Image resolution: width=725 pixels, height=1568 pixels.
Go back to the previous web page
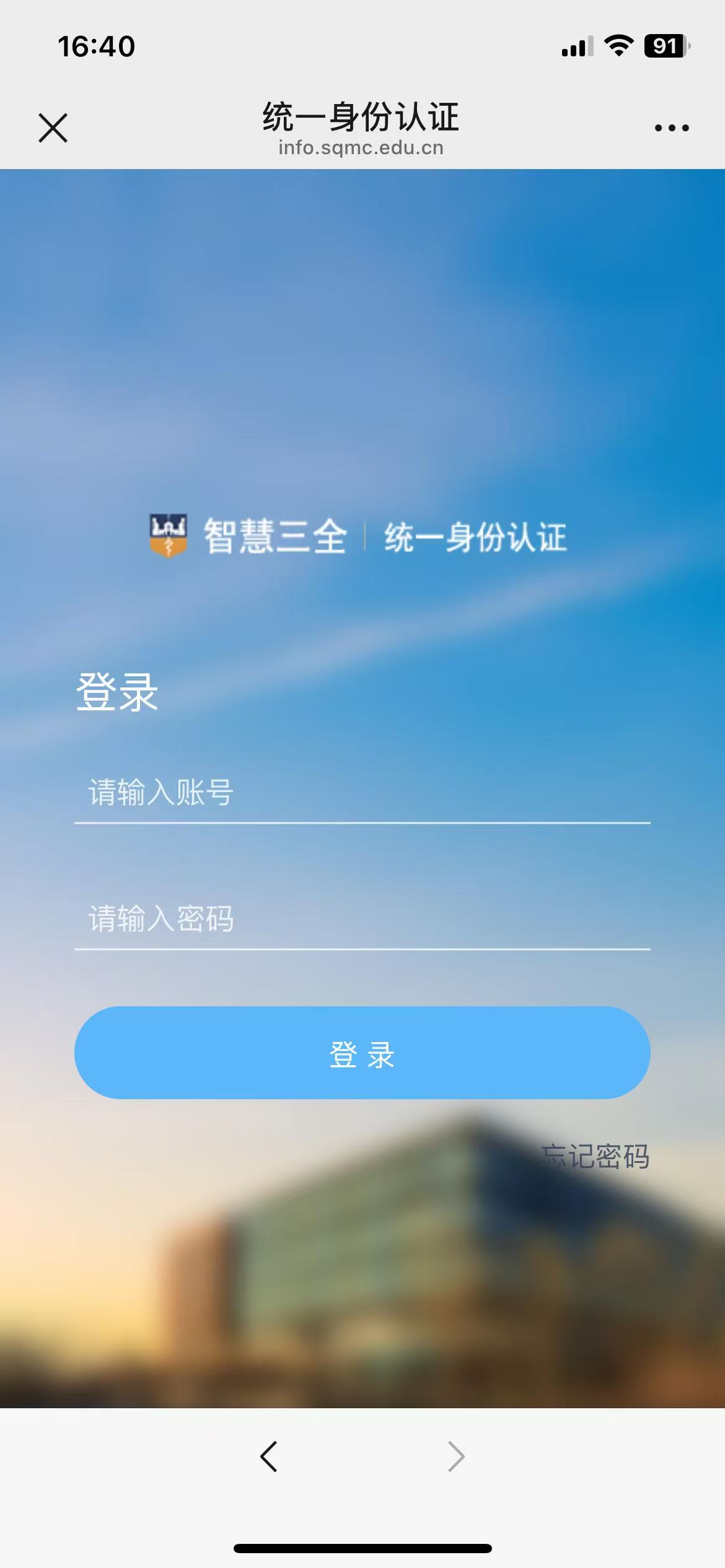(269, 1456)
